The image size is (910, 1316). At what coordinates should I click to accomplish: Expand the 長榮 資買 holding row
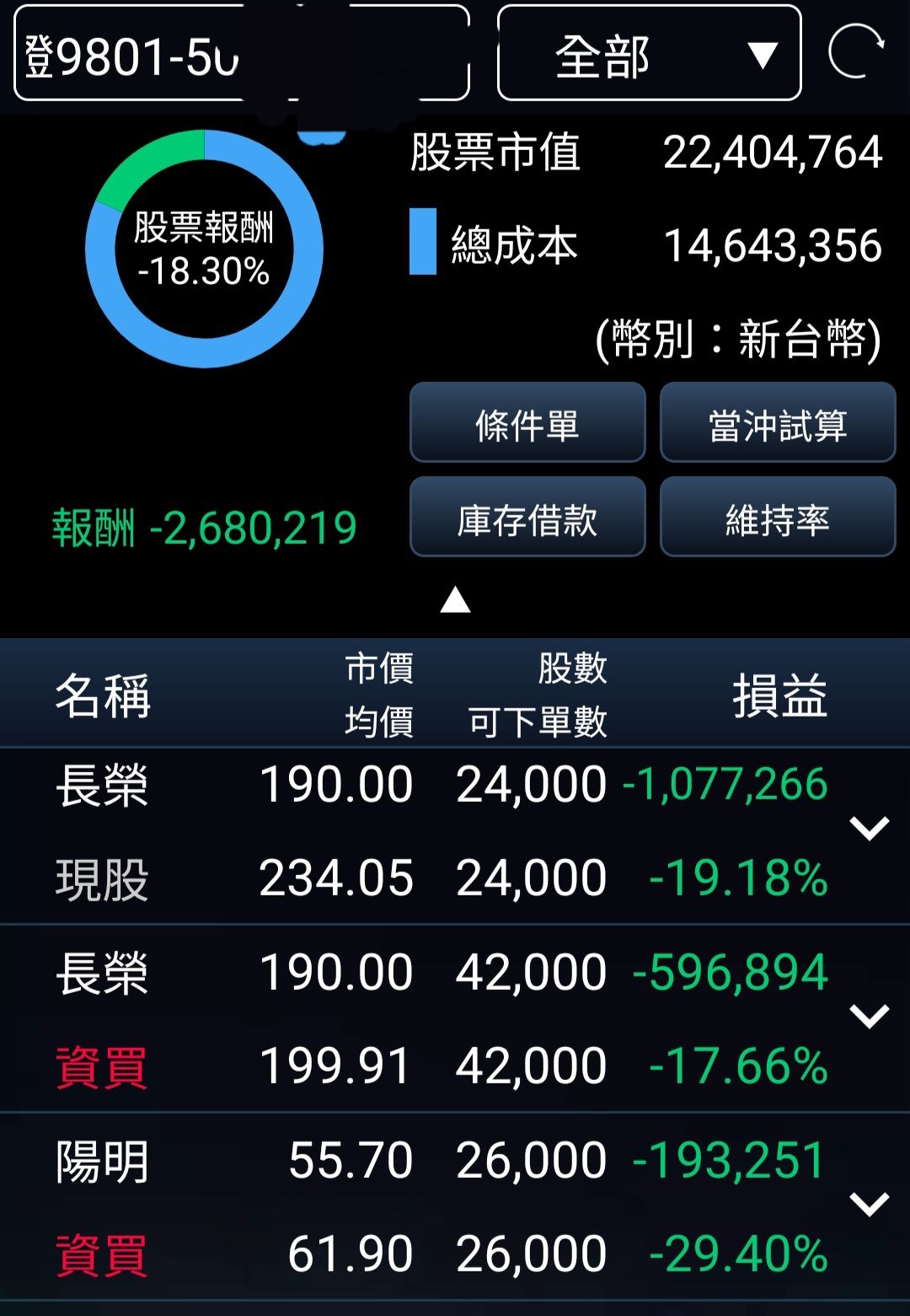click(869, 1017)
